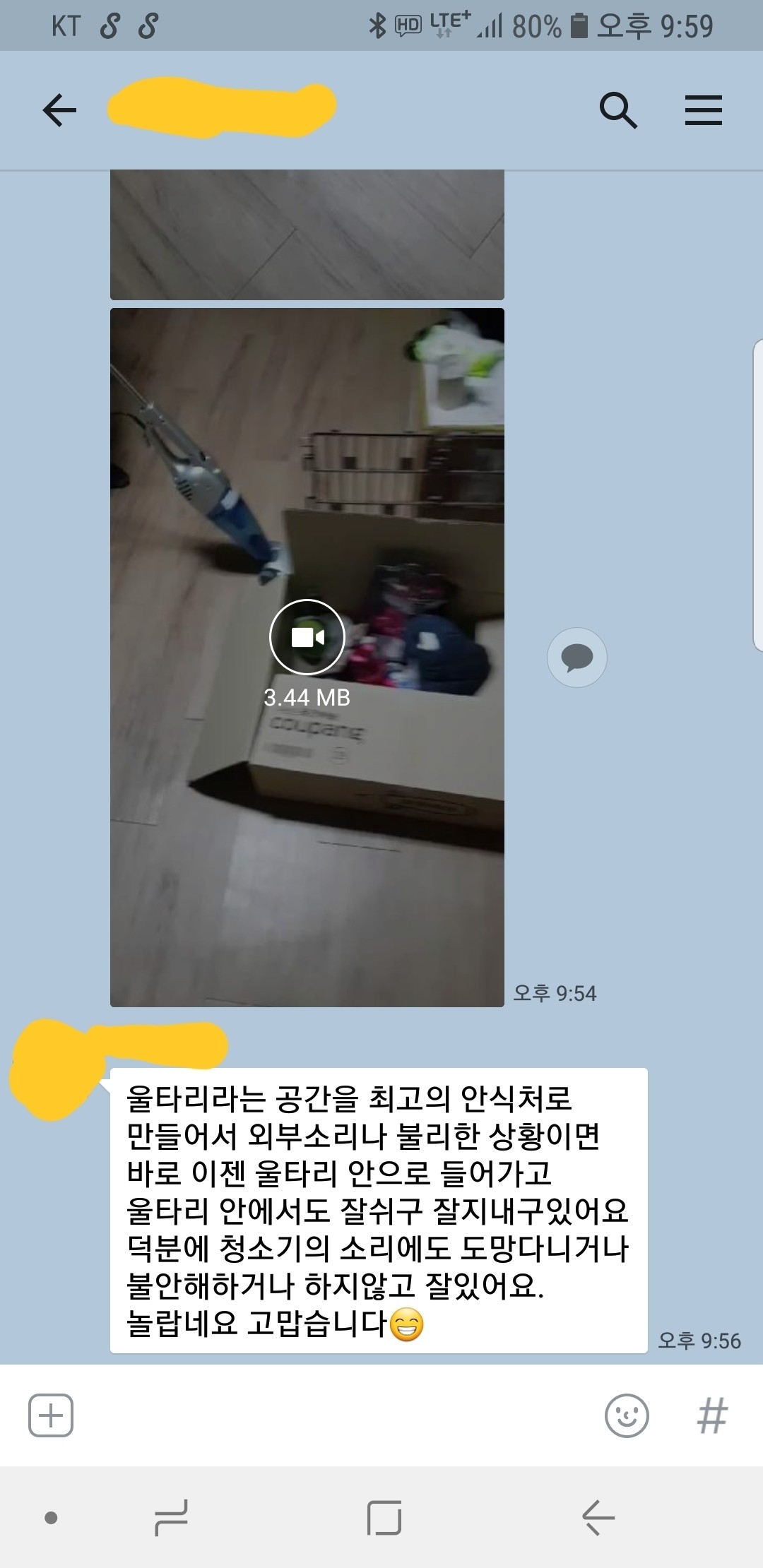The width and height of the screenshot is (763, 1568).
Task: Tap the system home button
Action: pos(384,1517)
